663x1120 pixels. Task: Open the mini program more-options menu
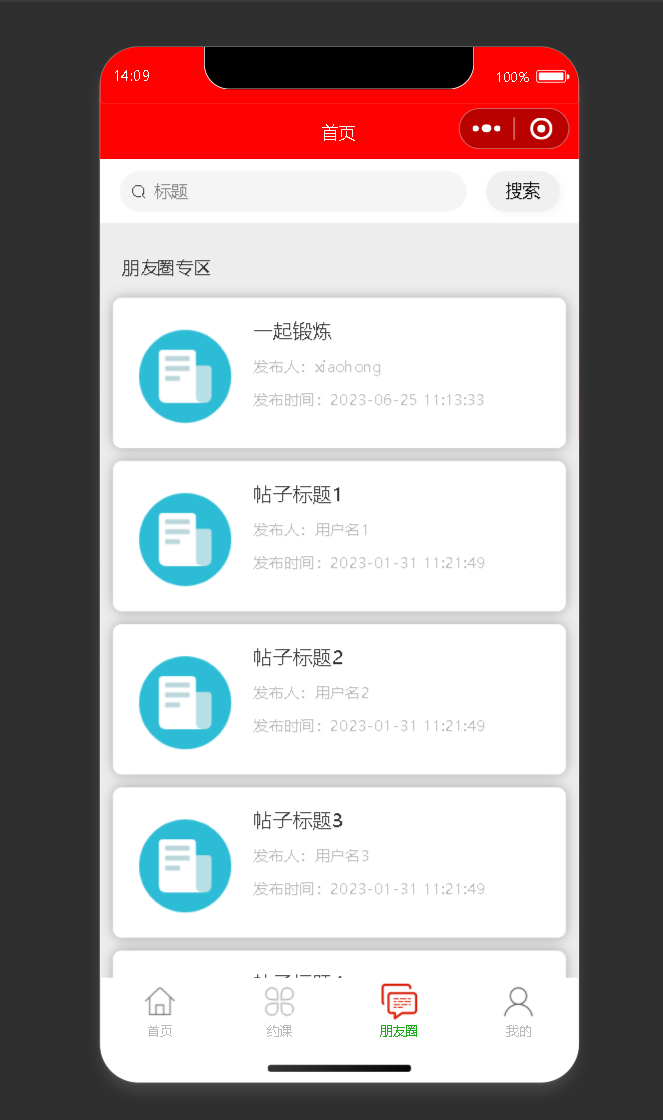(487, 129)
